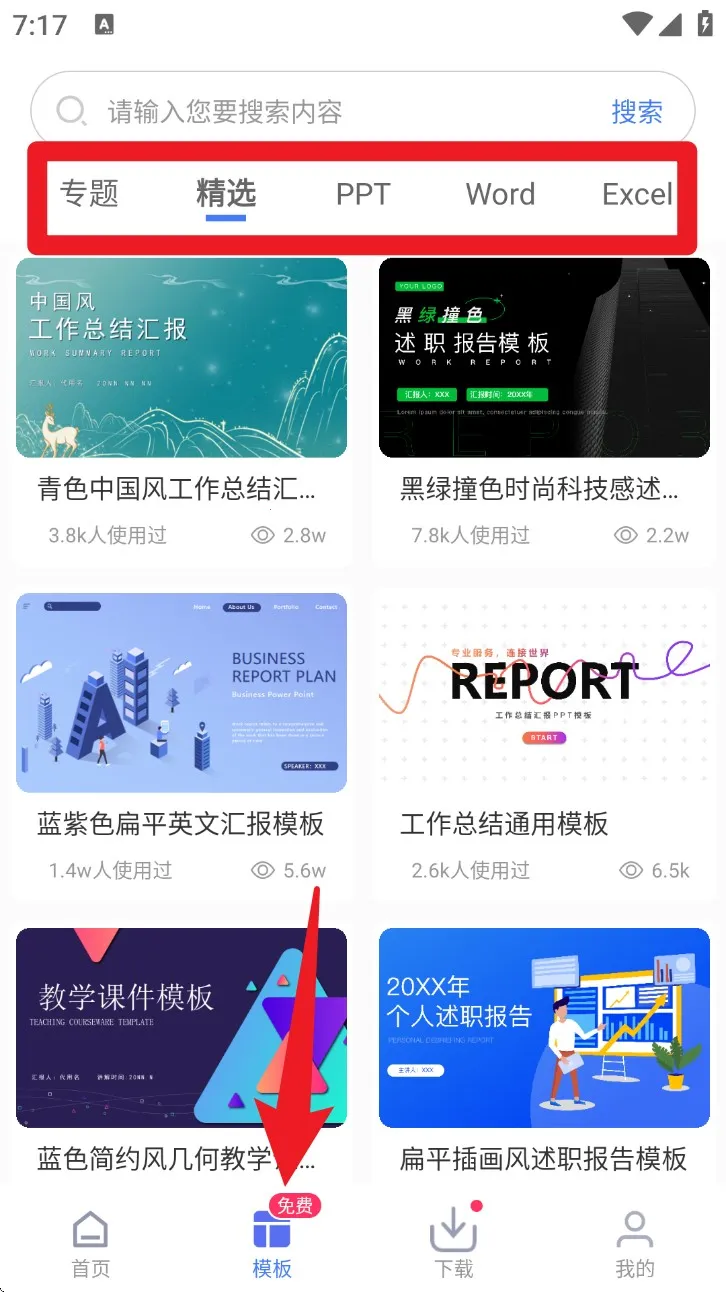Switch to the PPT category tab
This screenshot has width=726, height=1292.
coord(363,194)
